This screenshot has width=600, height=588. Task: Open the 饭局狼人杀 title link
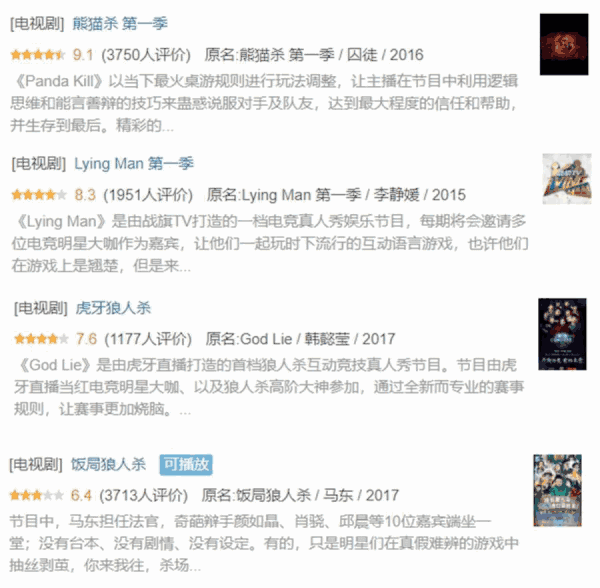(108, 465)
